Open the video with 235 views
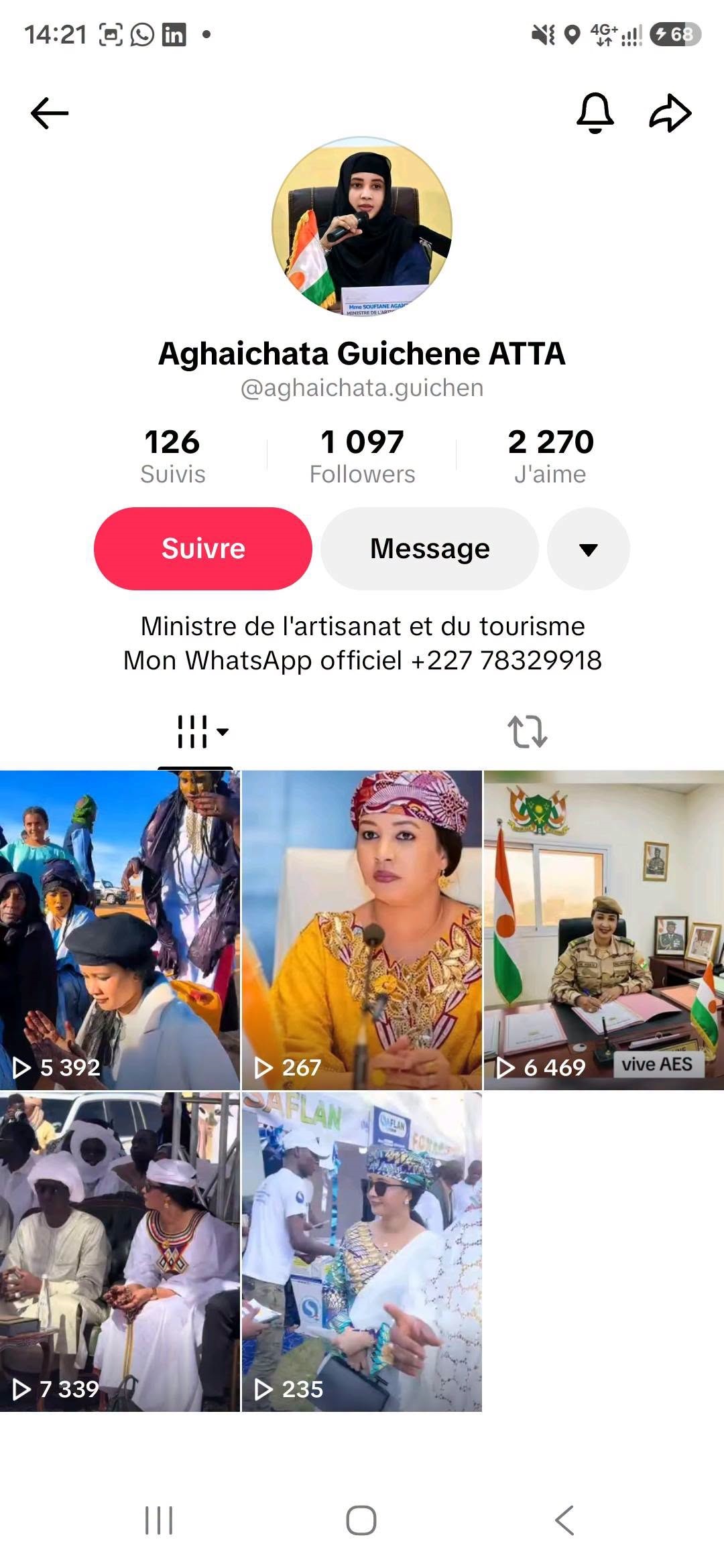 click(x=362, y=1252)
